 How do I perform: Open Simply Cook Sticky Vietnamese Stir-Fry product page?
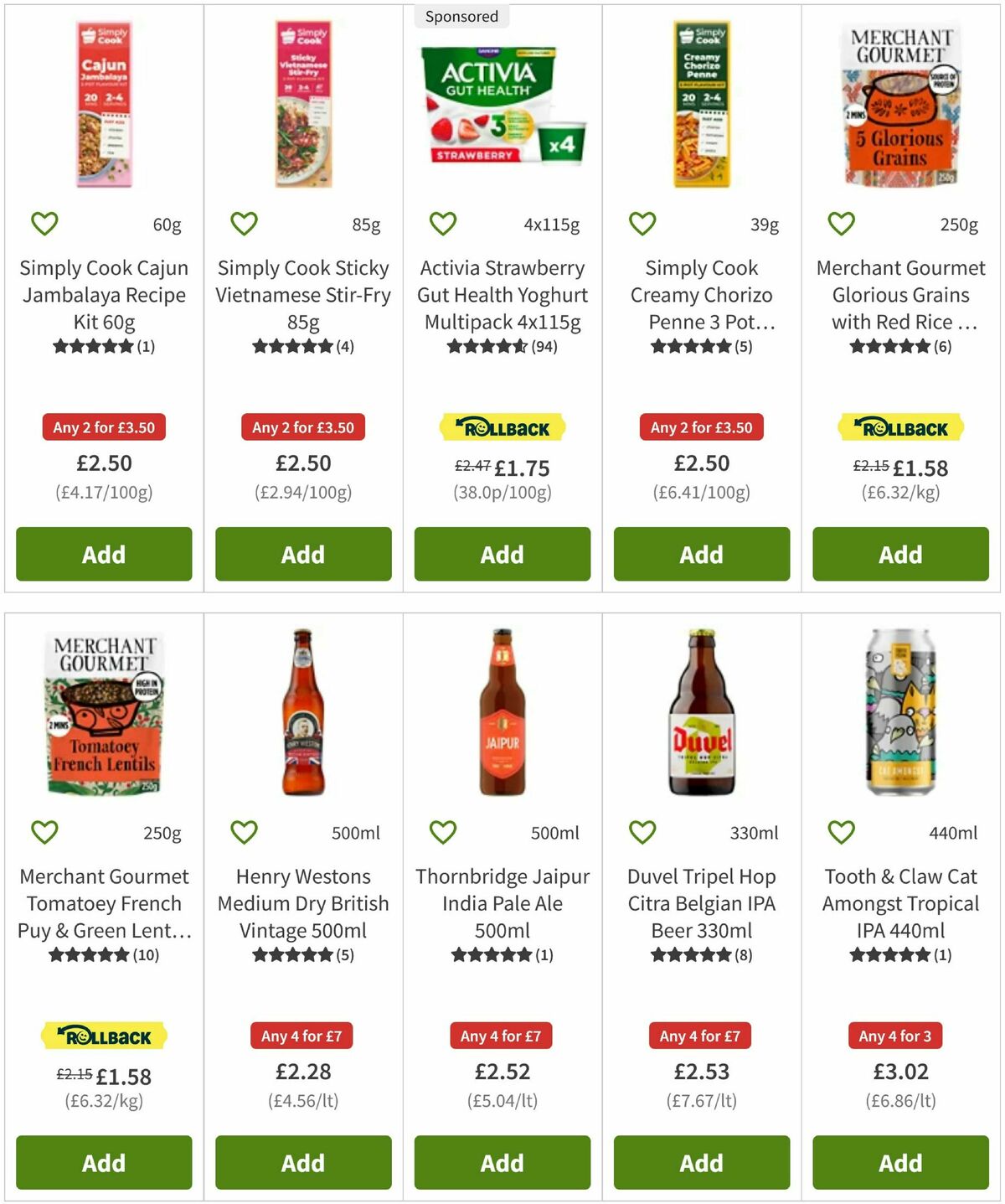(x=302, y=295)
